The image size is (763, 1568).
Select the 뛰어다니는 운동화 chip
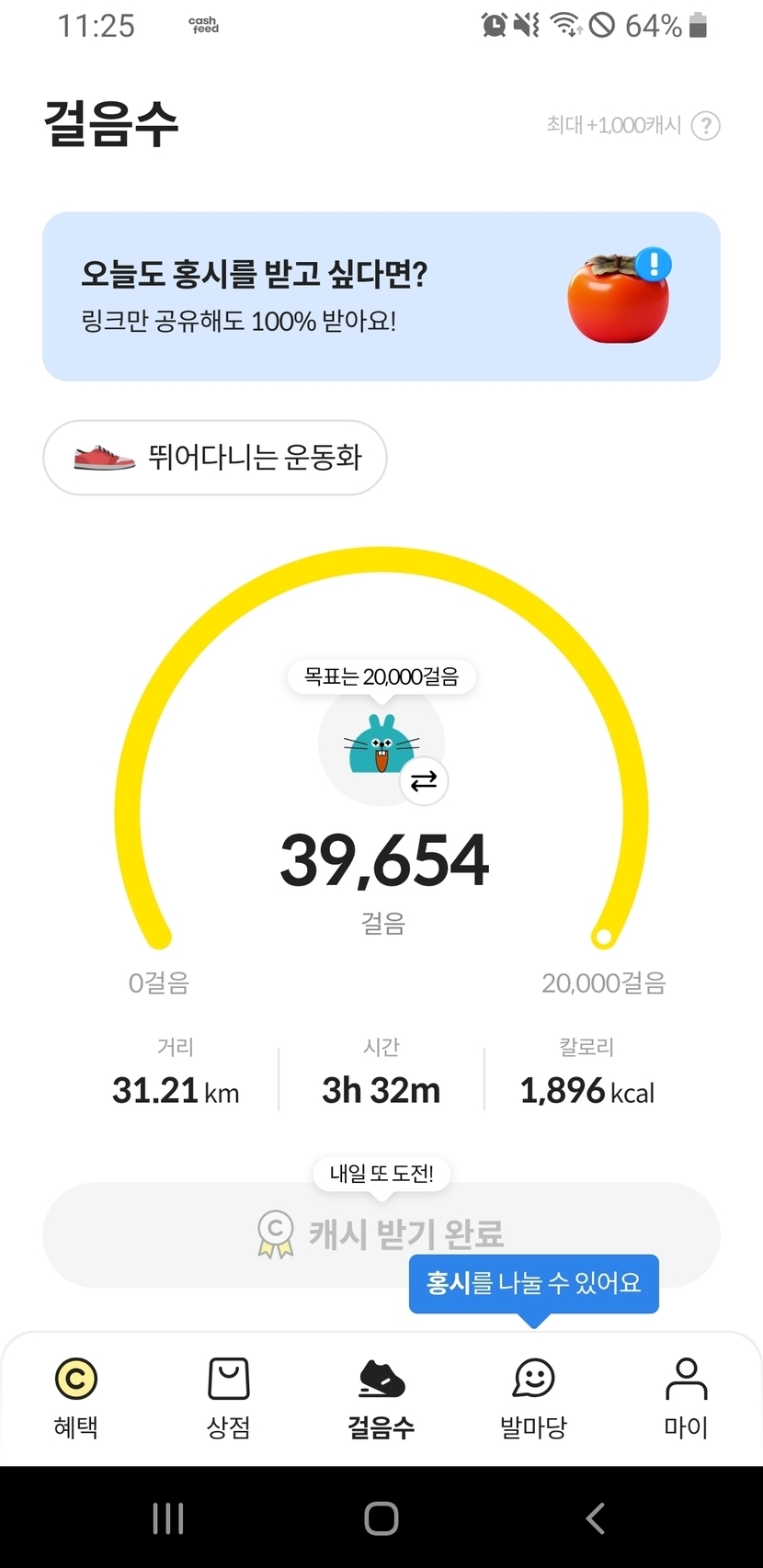coord(215,458)
